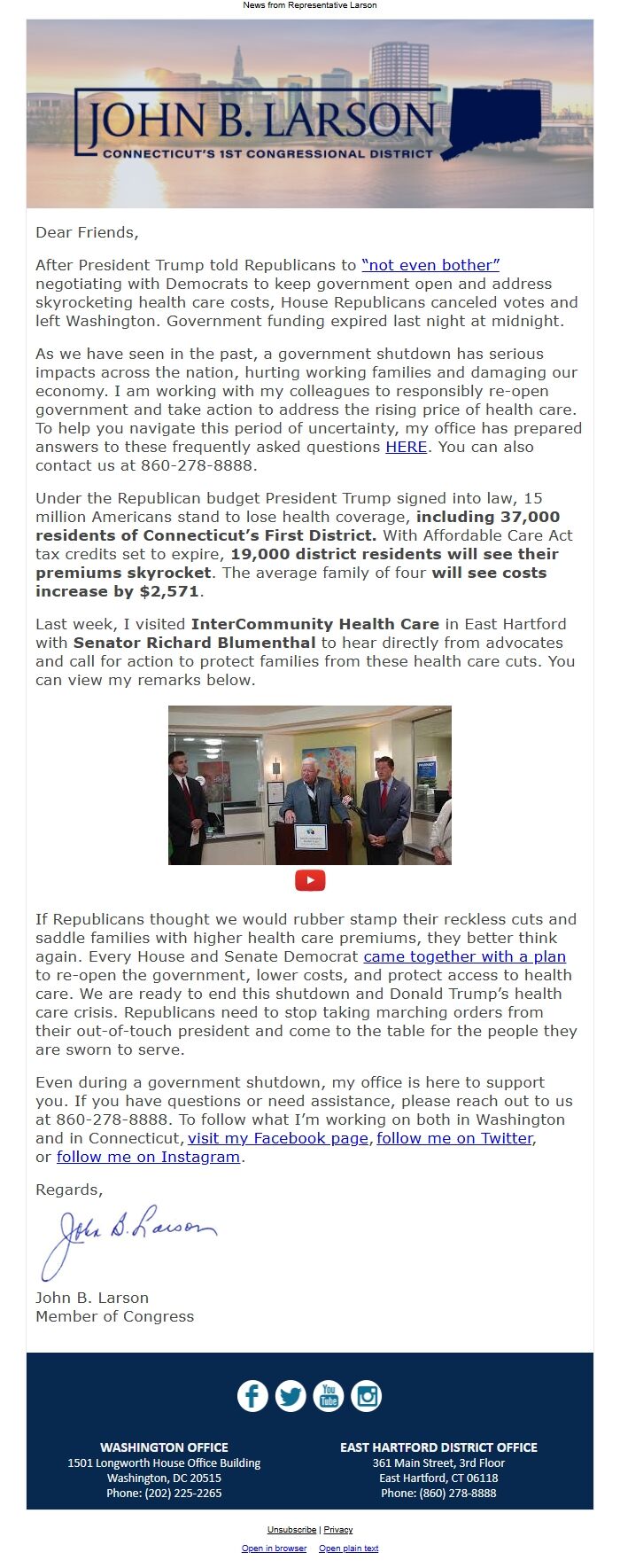
Task: Open the Facebook icon in the footer
Action: 252,1396
